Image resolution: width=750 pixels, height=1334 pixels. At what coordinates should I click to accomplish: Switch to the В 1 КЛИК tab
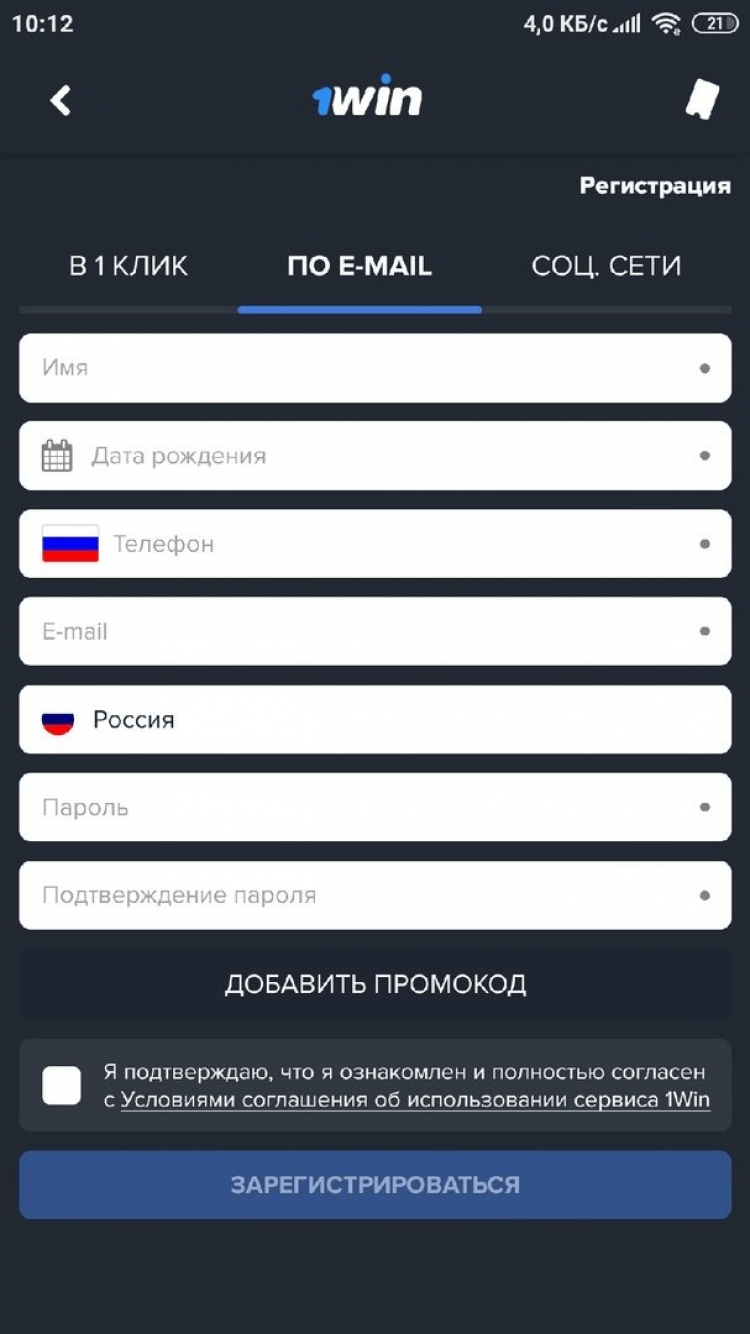point(128,266)
